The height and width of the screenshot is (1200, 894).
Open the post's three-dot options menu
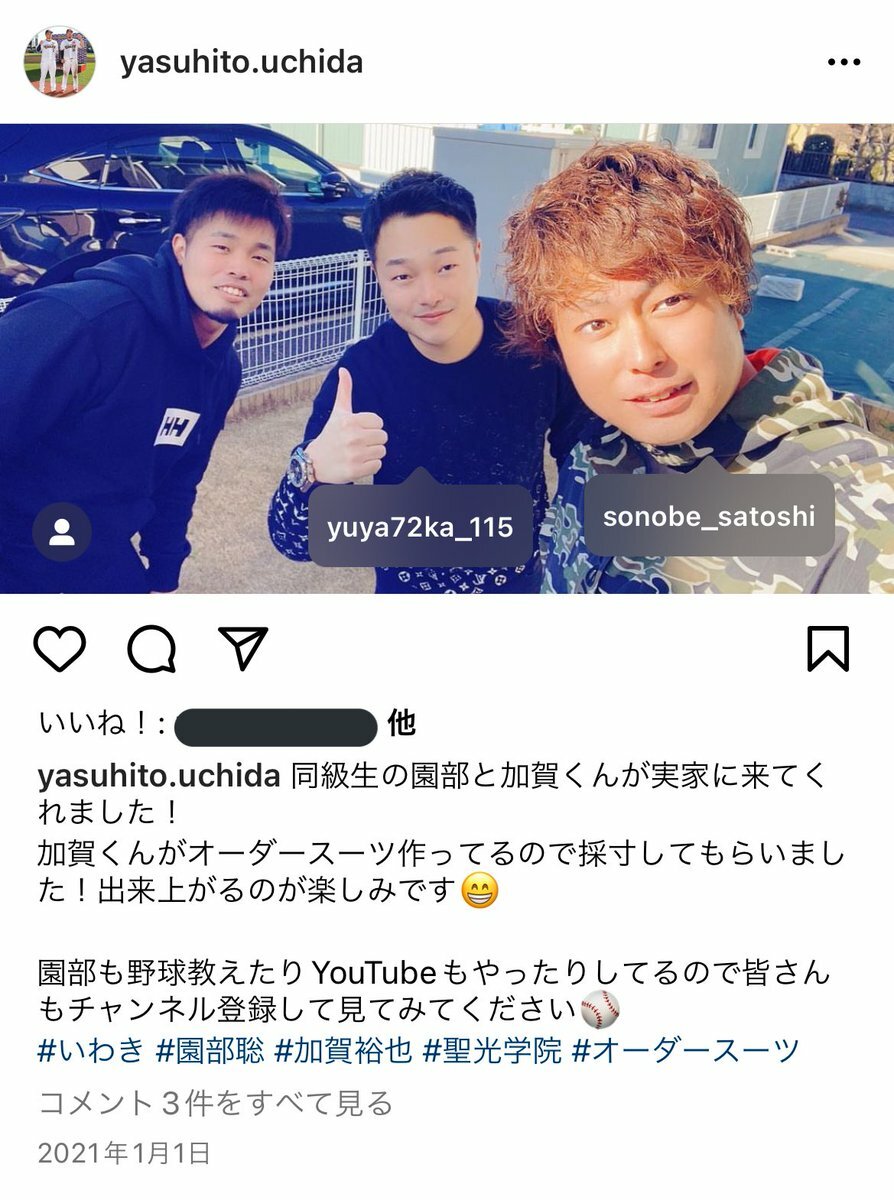click(x=844, y=63)
